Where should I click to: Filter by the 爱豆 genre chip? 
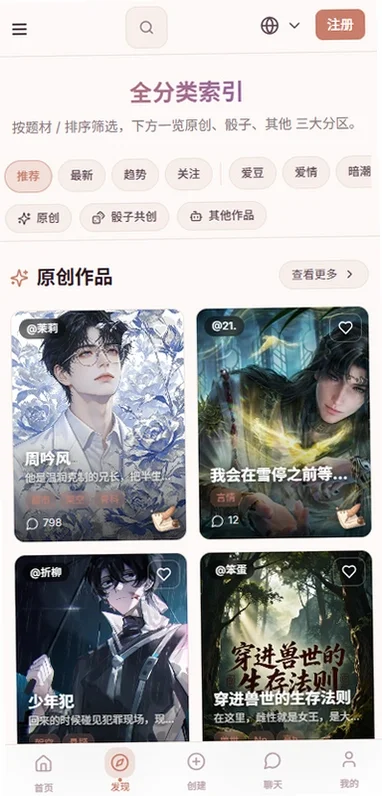tap(252, 173)
